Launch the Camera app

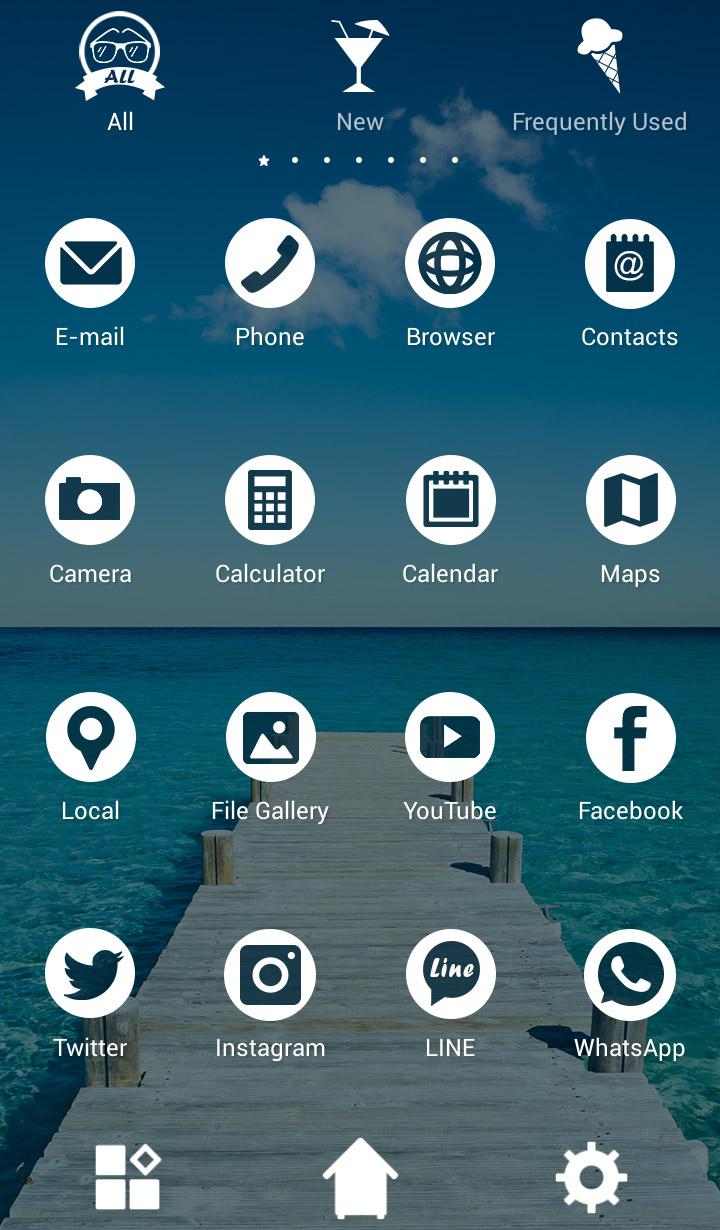coord(90,500)
